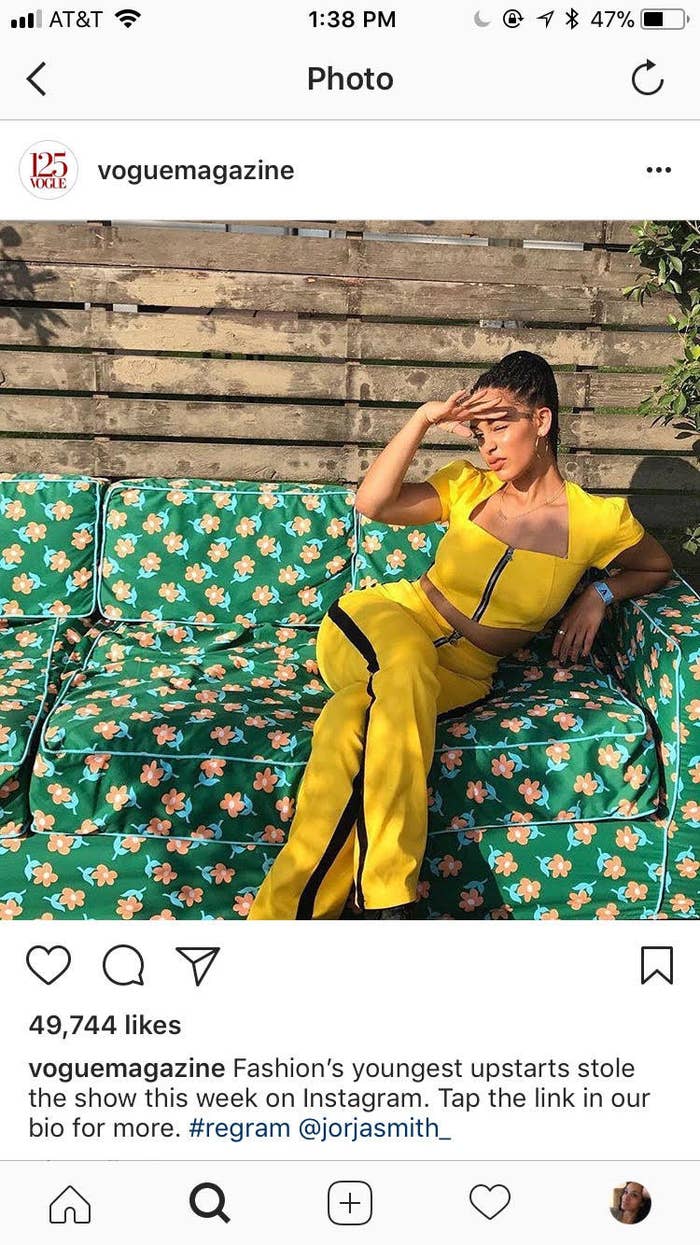Image resolution: width=700 pixels, height=1245 pixels.
Task: Open the #regram hashtag
Action: [238, 1128]
